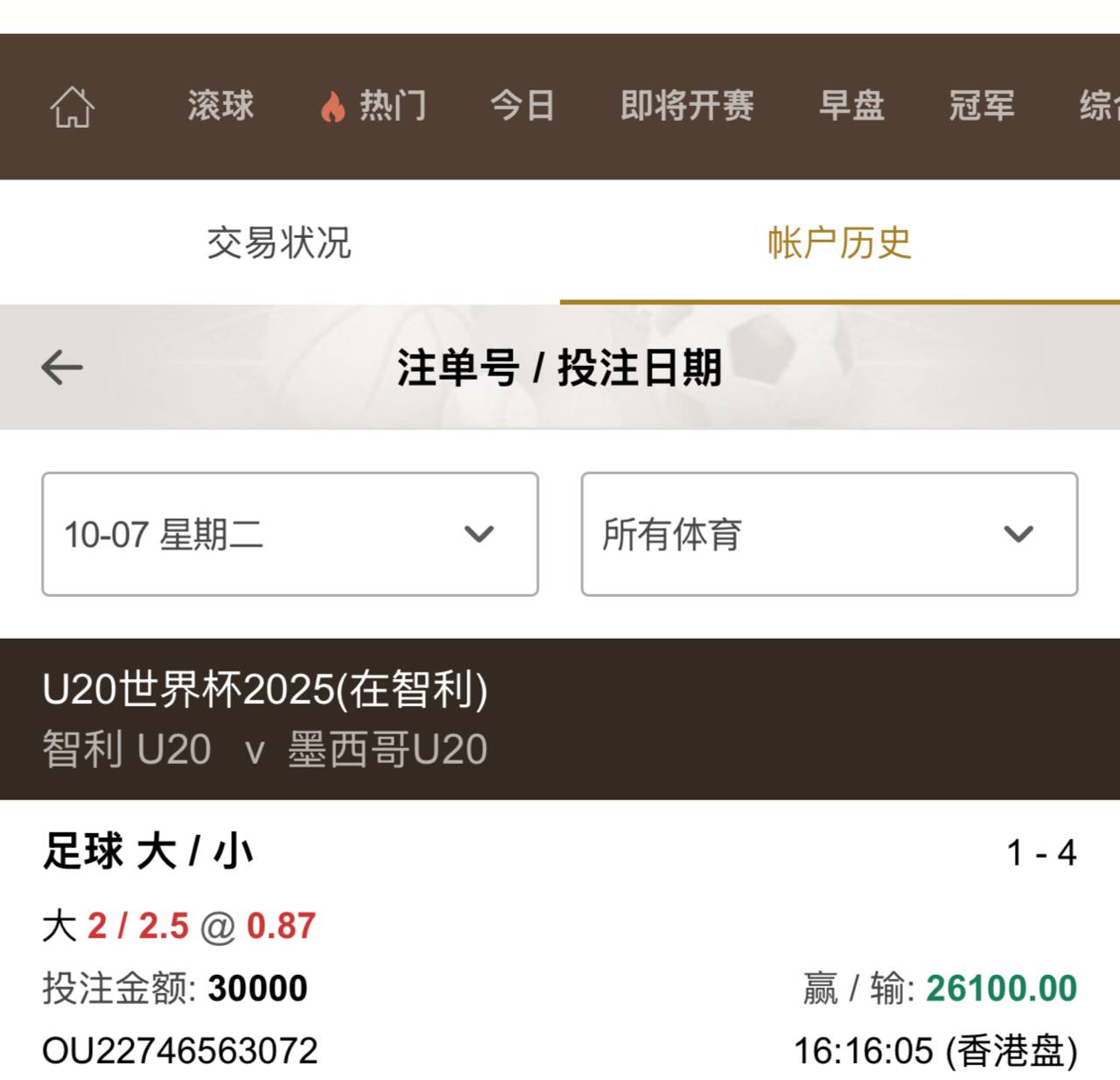
Task: Switch to the 交易状况 tab
Action: click(279, 243)
